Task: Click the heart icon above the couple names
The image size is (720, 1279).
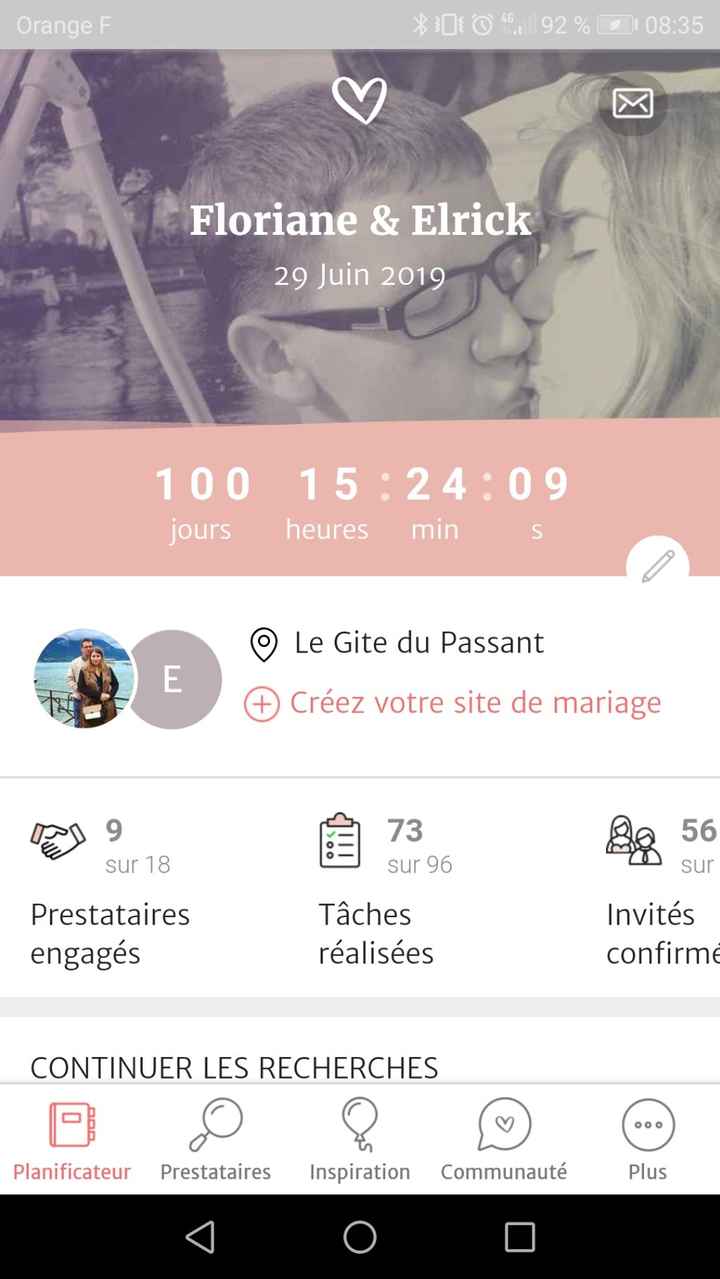Action: pyautogui.click(x=361, y=99)
